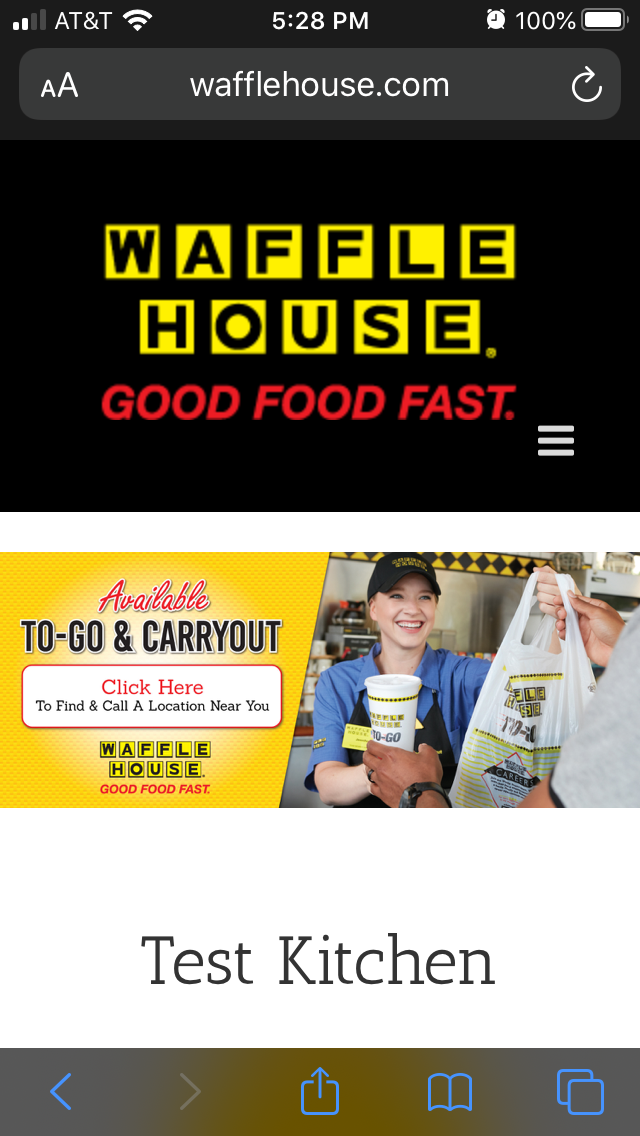Tap the To-Go & Carryout banner
The image size is (640, 1136).
(320, 680)
